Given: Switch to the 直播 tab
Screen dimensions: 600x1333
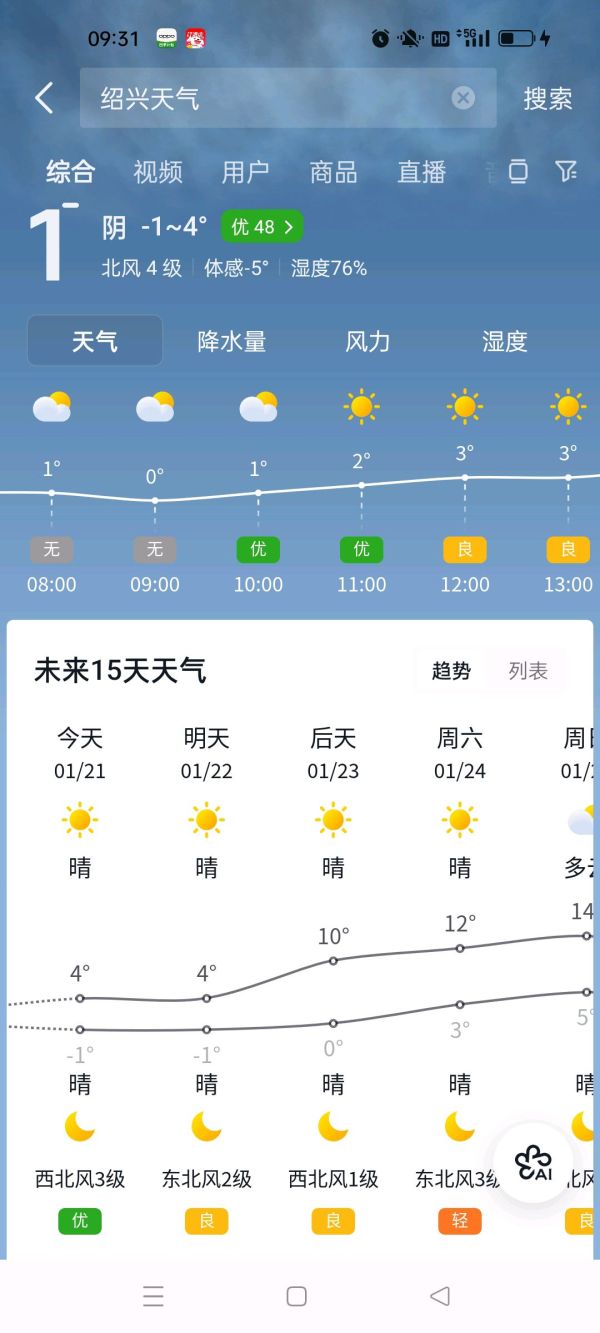Looking at the screenshot, I should tap(421, 172).
